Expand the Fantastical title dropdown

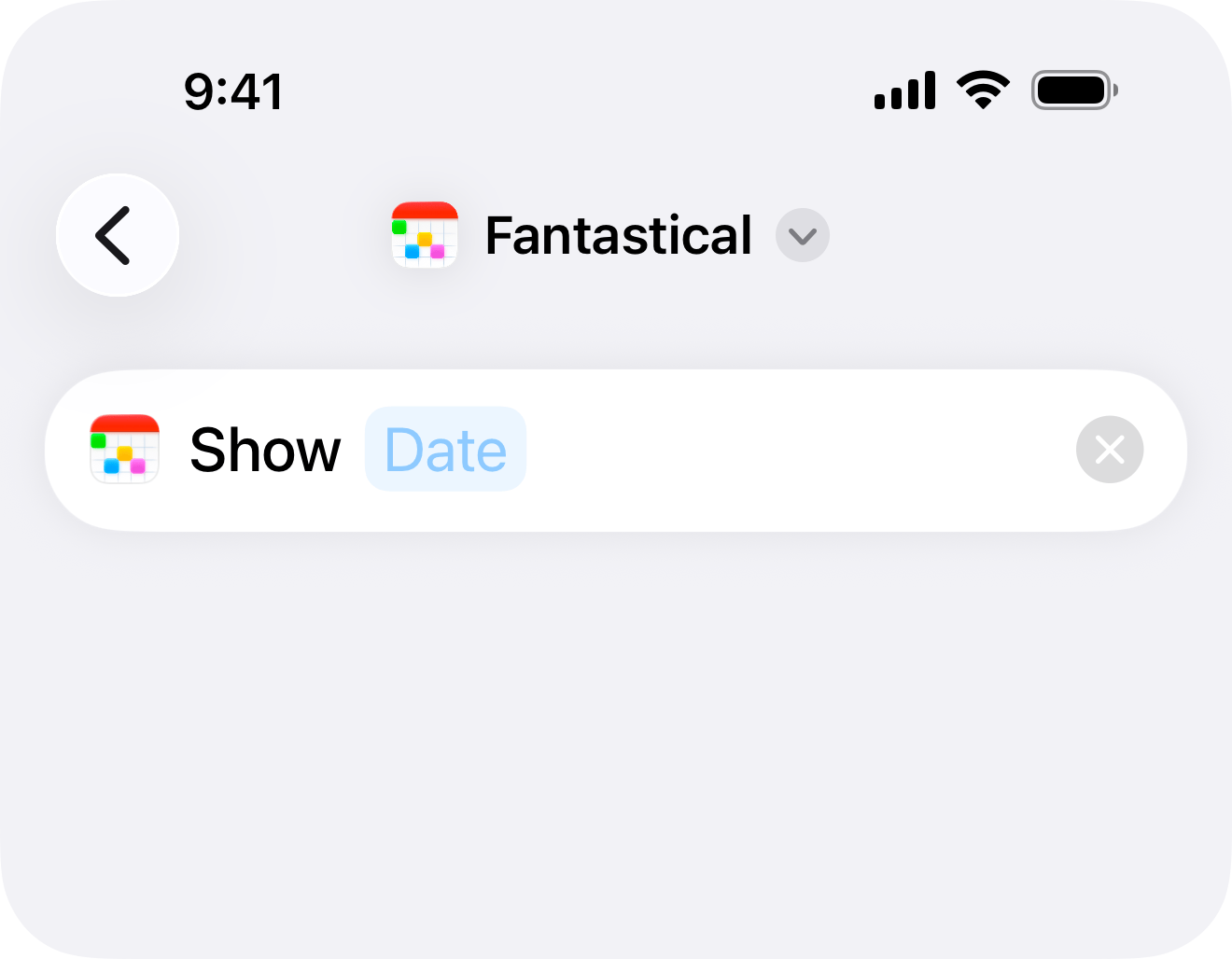click(802, 236)
